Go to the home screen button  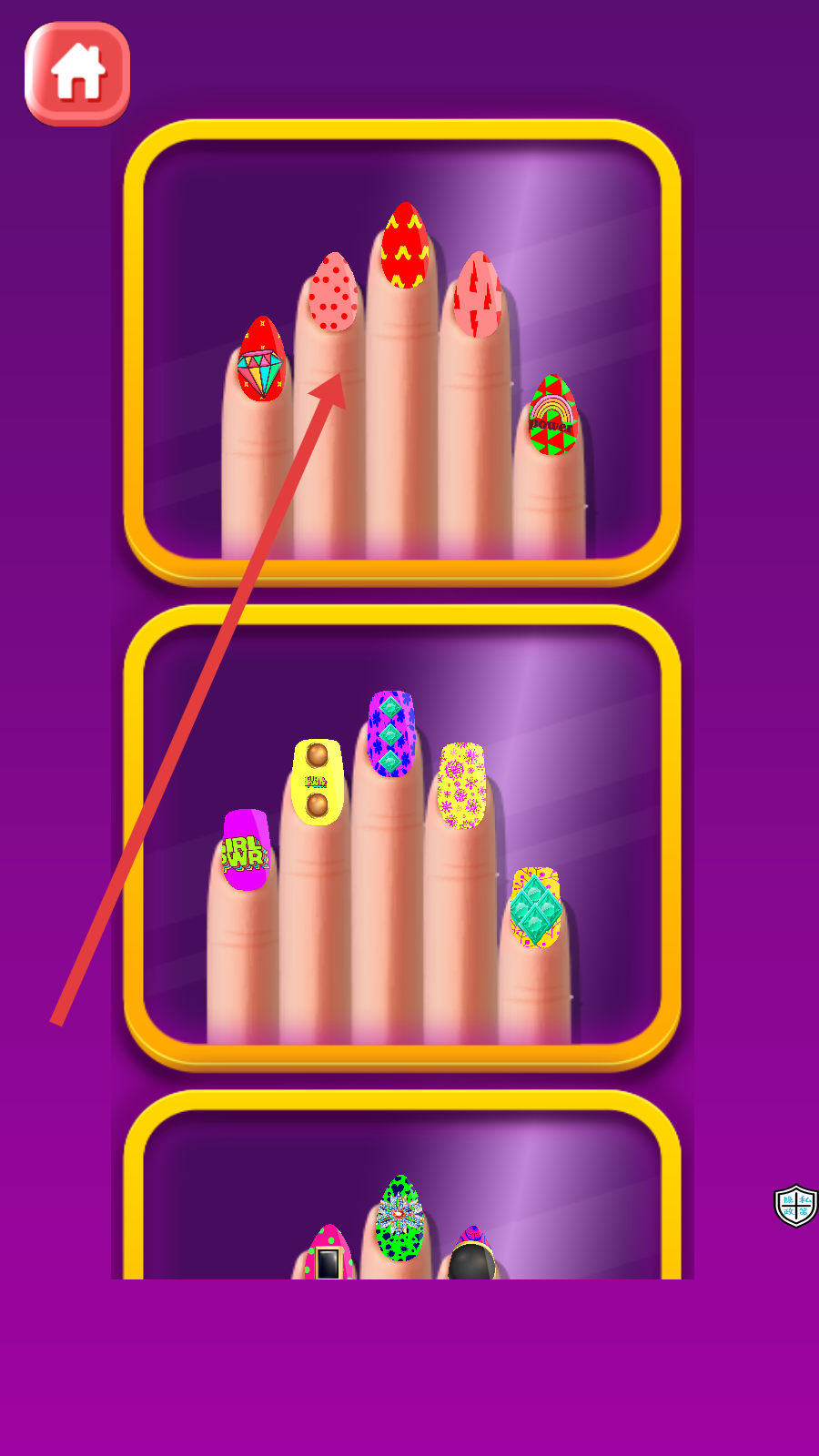click(x=77, y=74)
